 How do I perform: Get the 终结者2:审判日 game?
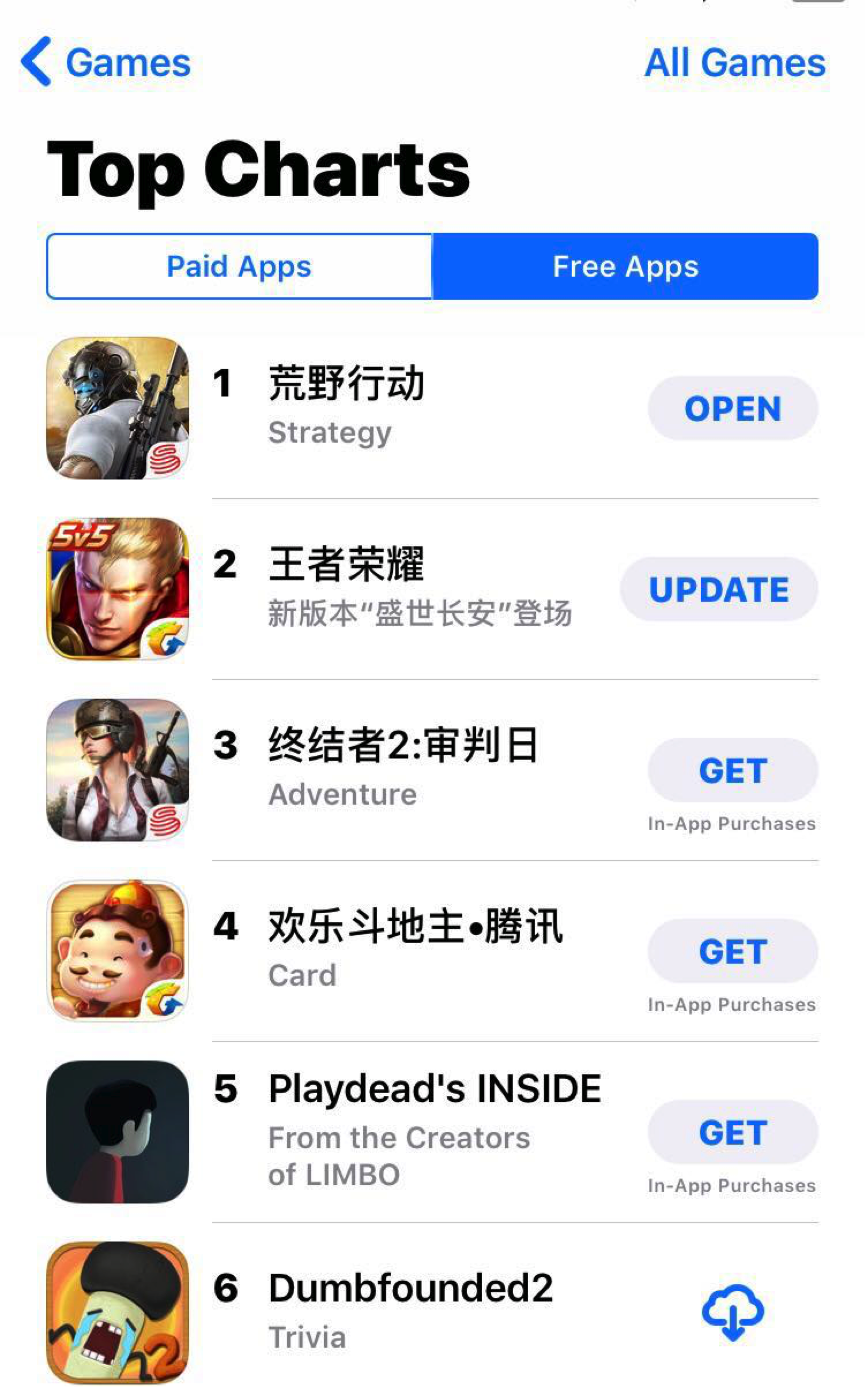tap(732, 771)
